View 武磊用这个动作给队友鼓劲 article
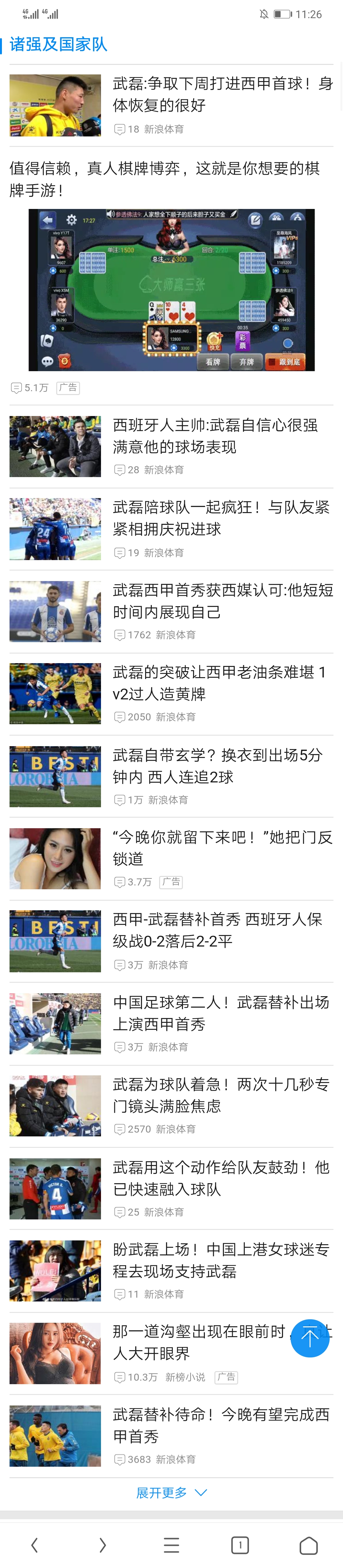This screenshot has width=343, height=1568. tap(221, 1178)
